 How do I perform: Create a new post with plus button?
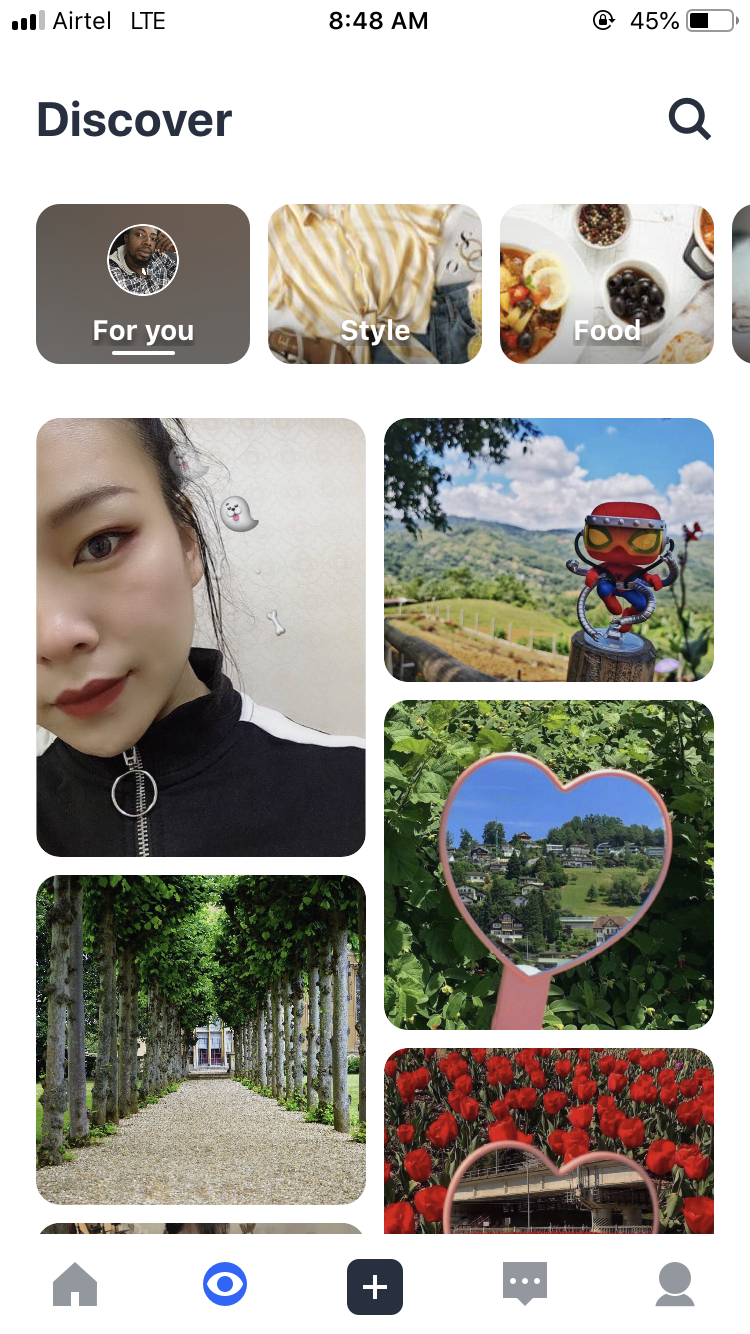click(375, 1286)
